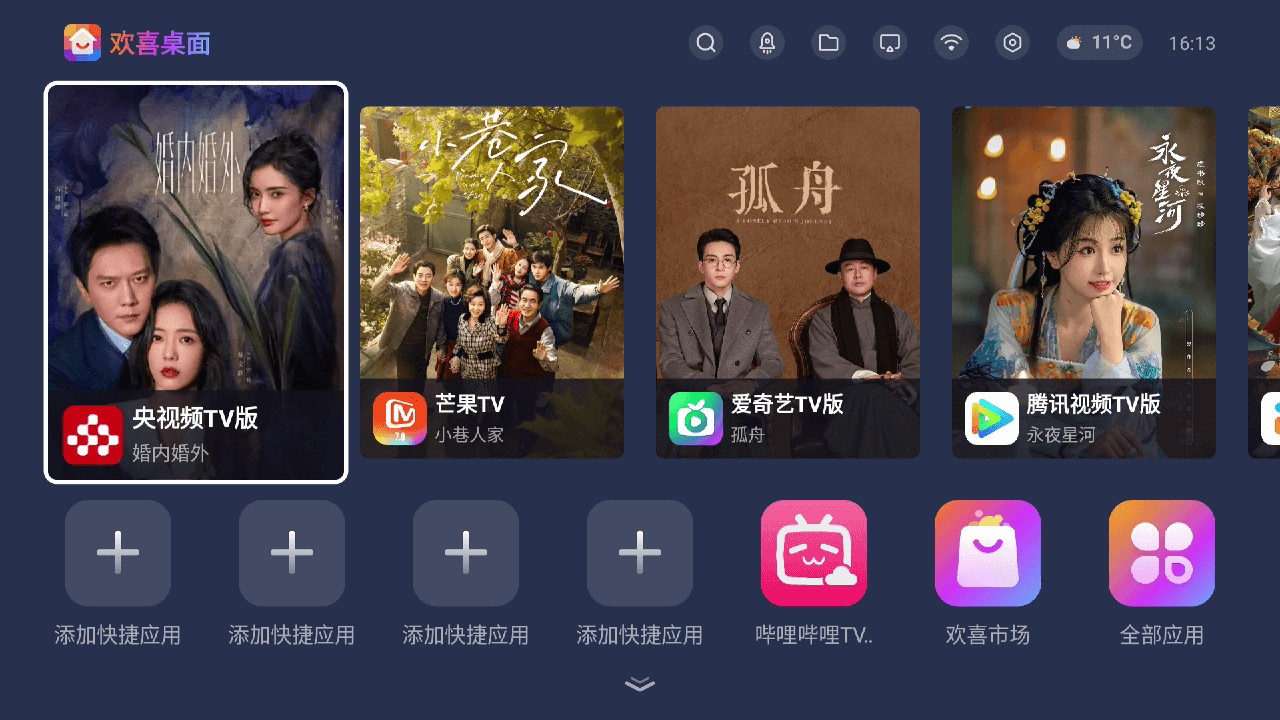Open the 爱奇艺TV版 card 孤舟
The height and width of the screenshot is (720, 1280).
coord(788,282)
